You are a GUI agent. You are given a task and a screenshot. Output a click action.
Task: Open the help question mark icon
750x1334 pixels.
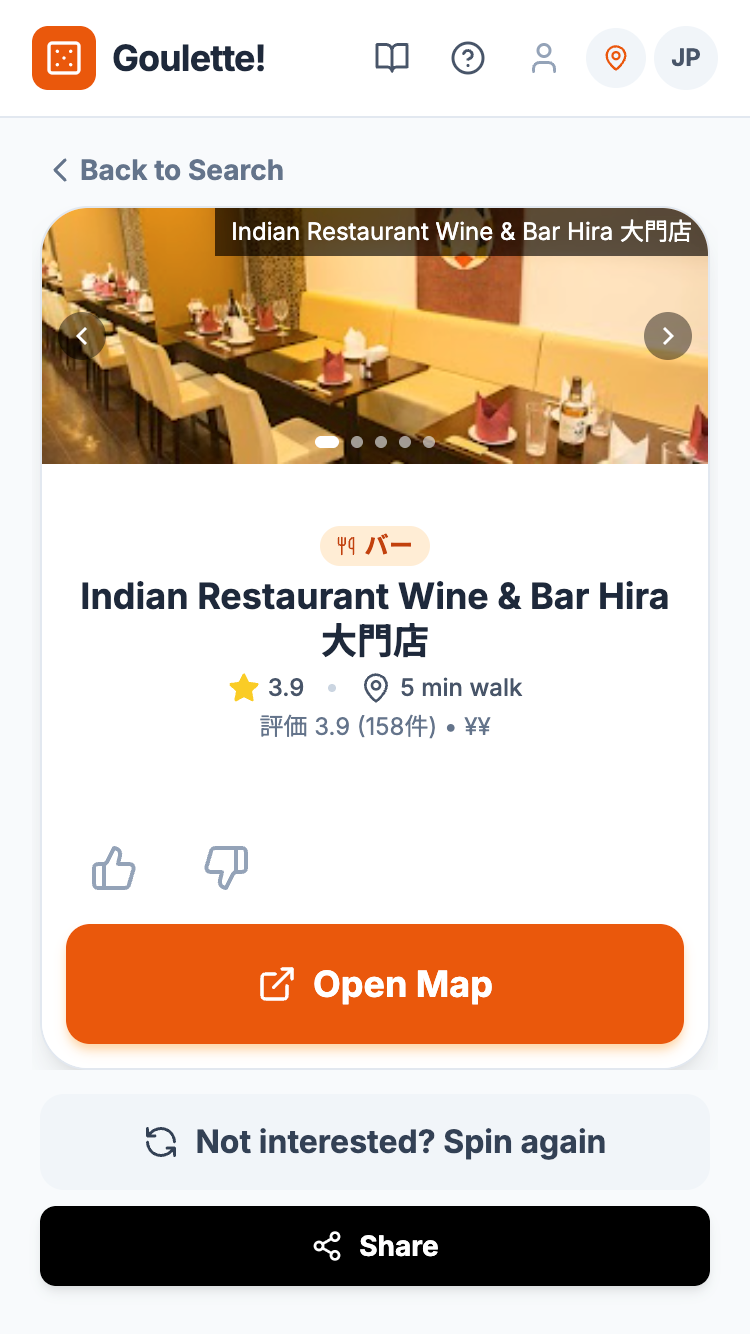pos(468,58)
